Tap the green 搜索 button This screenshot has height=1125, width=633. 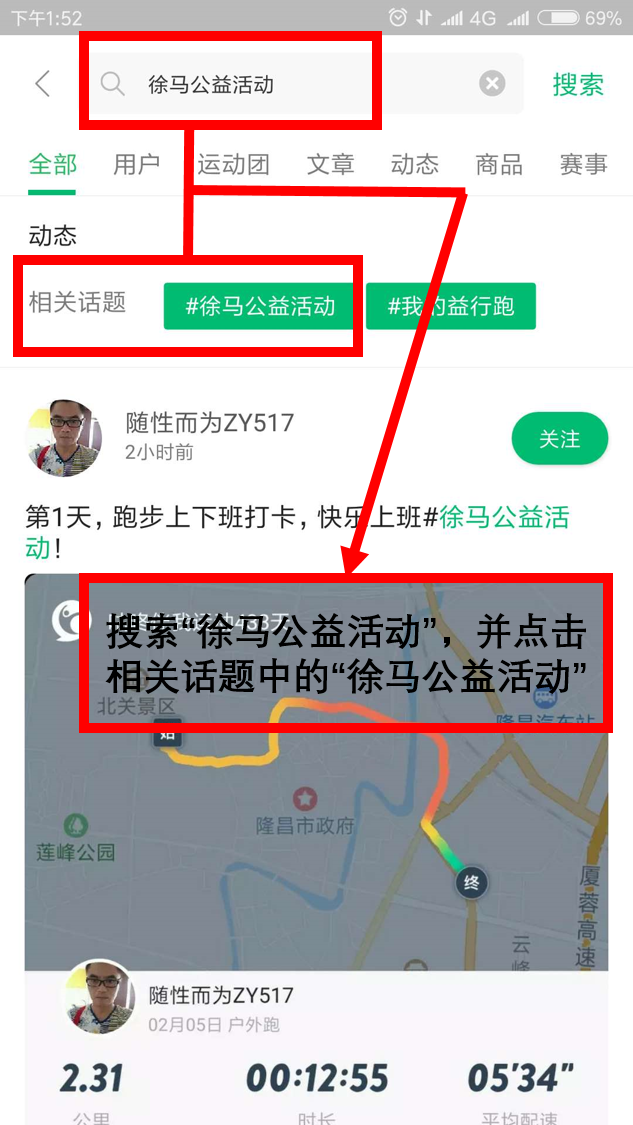578,84
